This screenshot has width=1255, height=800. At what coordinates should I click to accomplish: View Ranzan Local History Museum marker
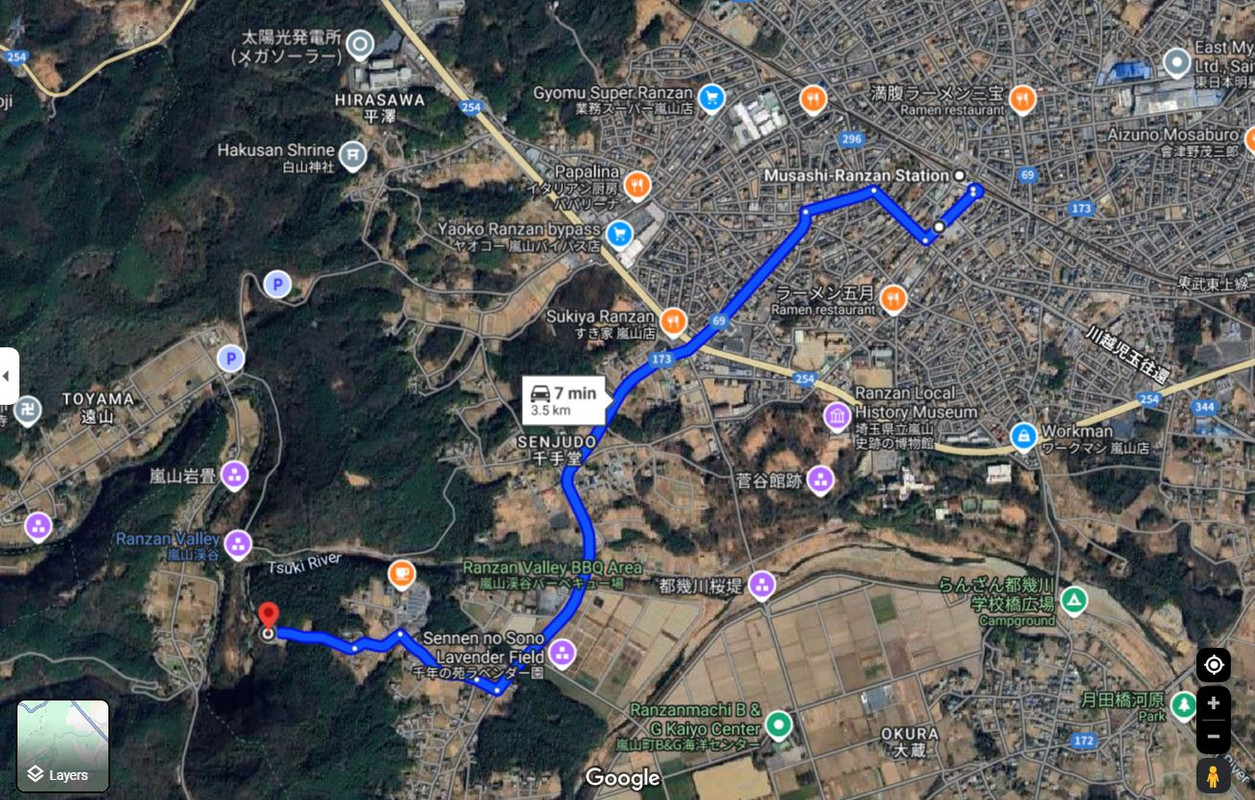click(x=837, y=416)
